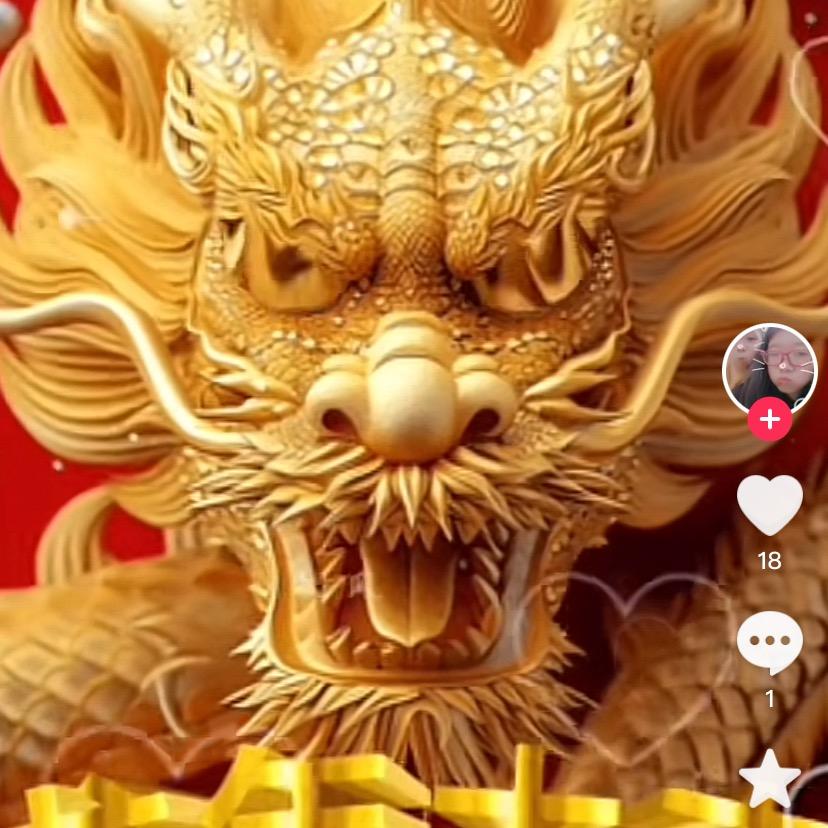This screenshot has width=828, height=828.
Task: Follow the creator with the plus button
Action: (x=769, y=420)
